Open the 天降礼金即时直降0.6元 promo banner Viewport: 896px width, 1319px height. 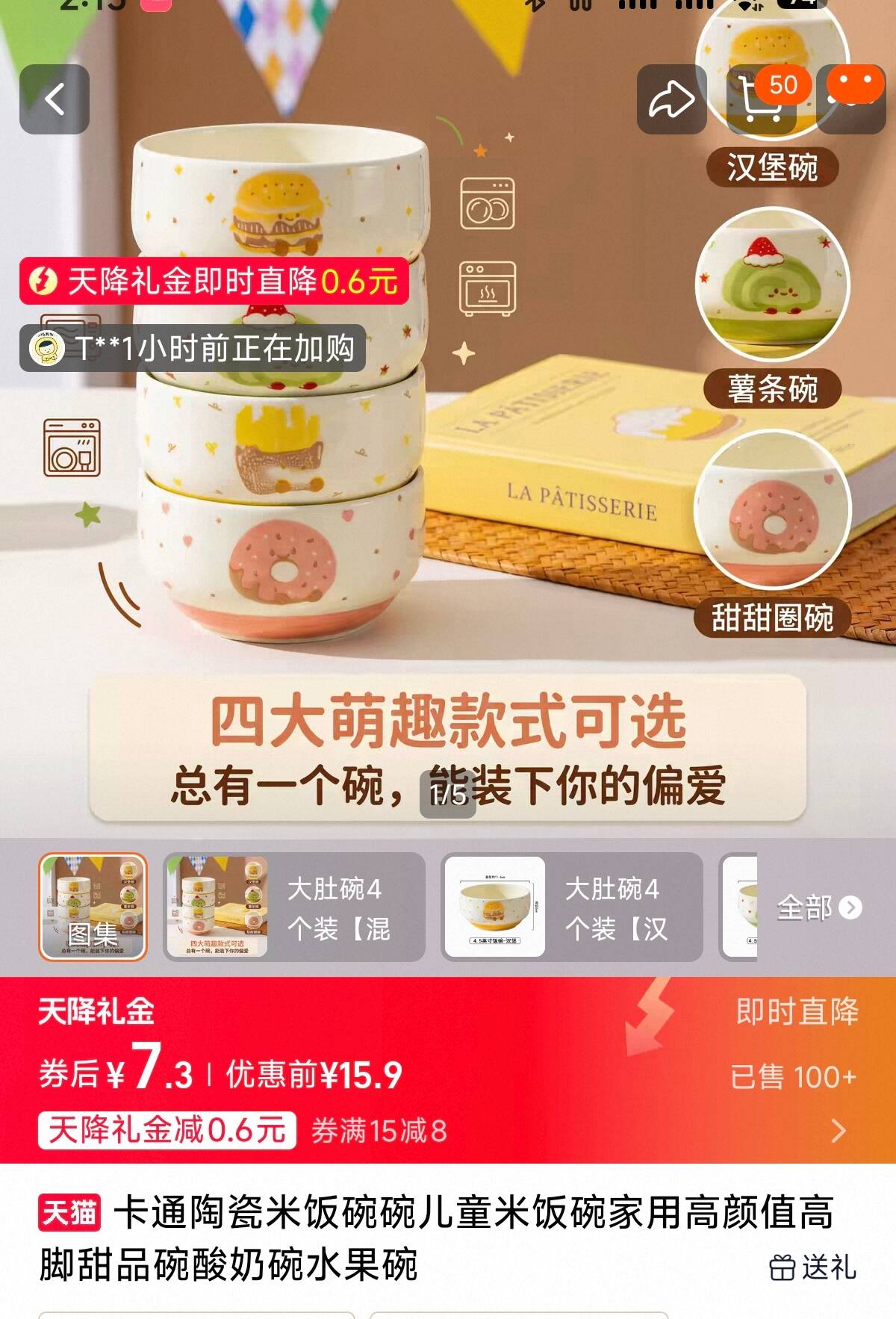pos(214,281)
